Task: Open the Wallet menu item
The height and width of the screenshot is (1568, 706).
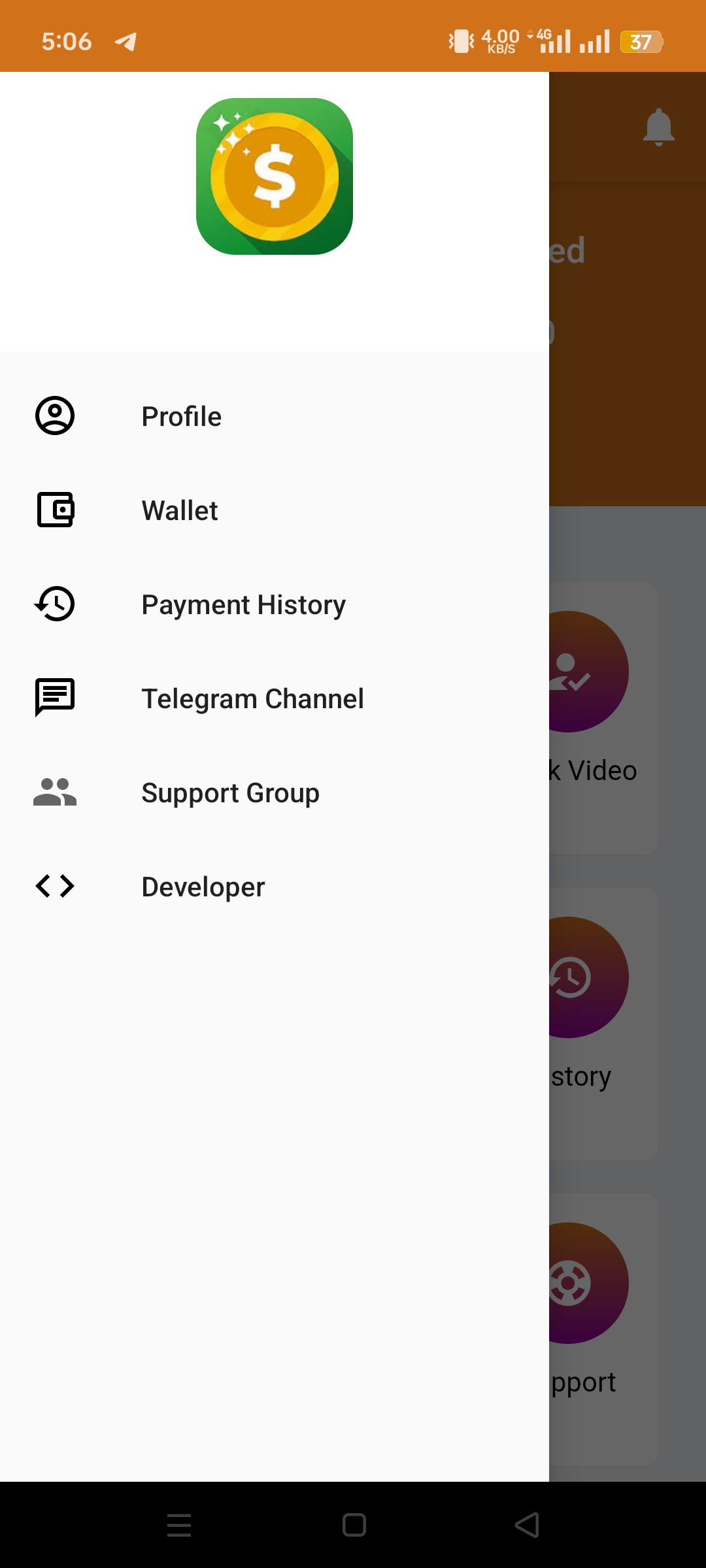Action: click(275, 510)
